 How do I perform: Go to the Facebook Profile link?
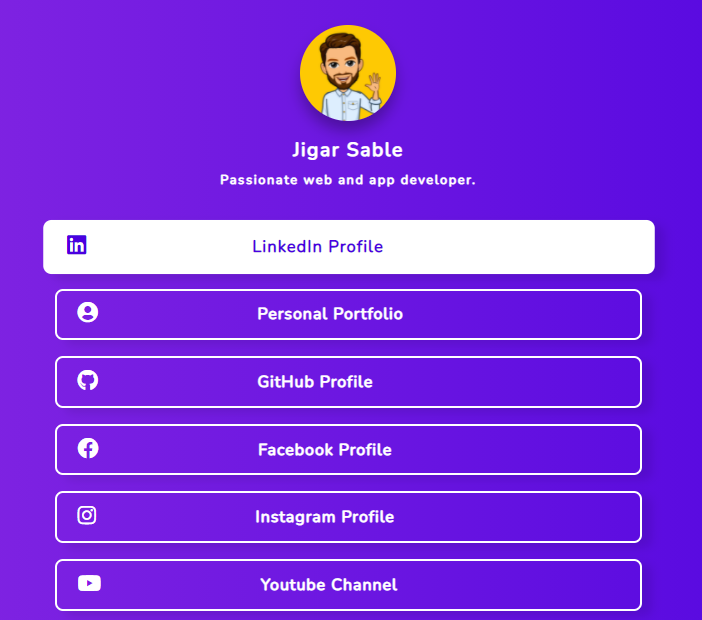[x=348, y=449]
